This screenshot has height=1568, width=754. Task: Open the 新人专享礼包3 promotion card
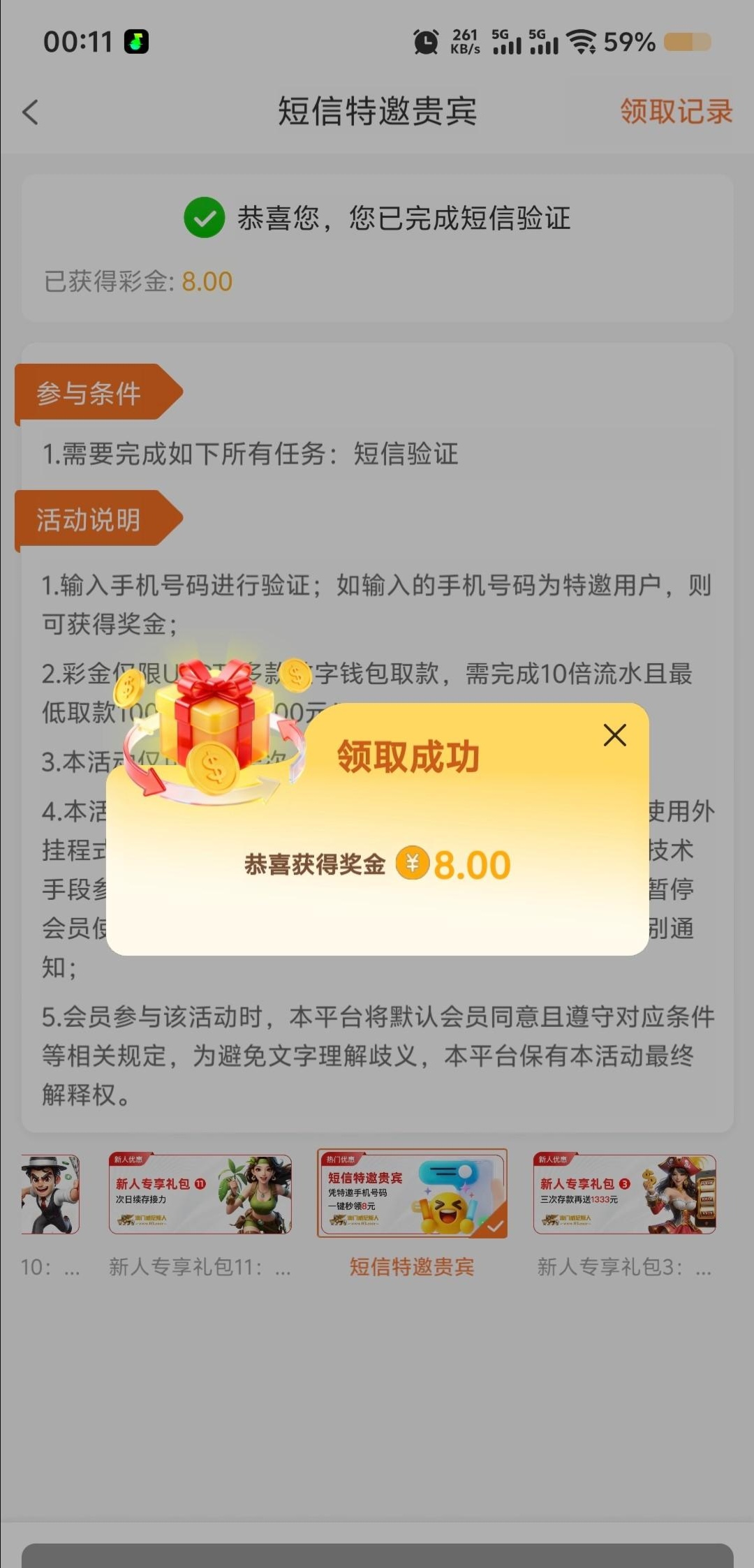[x=624, y=1195]
